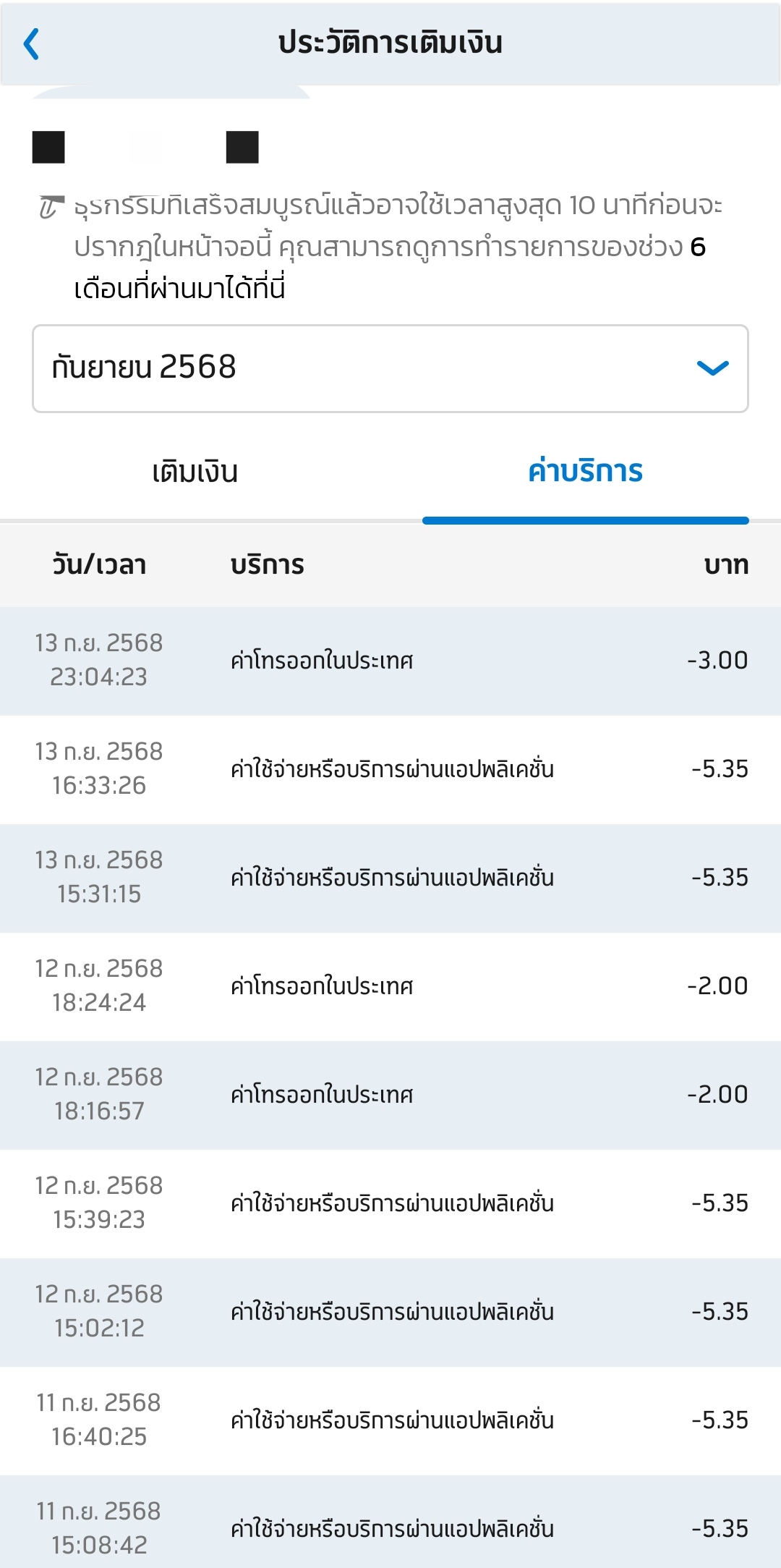Switch to the เติมเงิน tab
The width and height of the screenshot is (781, 1568).
tap(195, 472)
